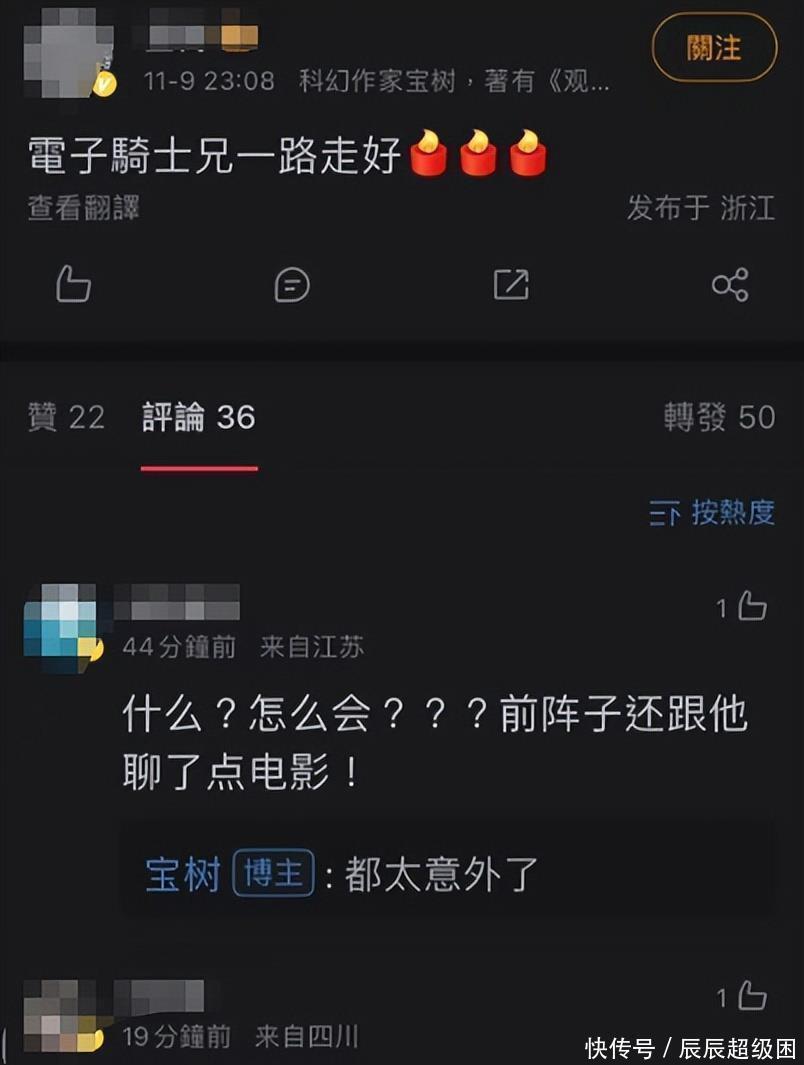Tap 查看翻譯 to translate the post

coord(84,207)
